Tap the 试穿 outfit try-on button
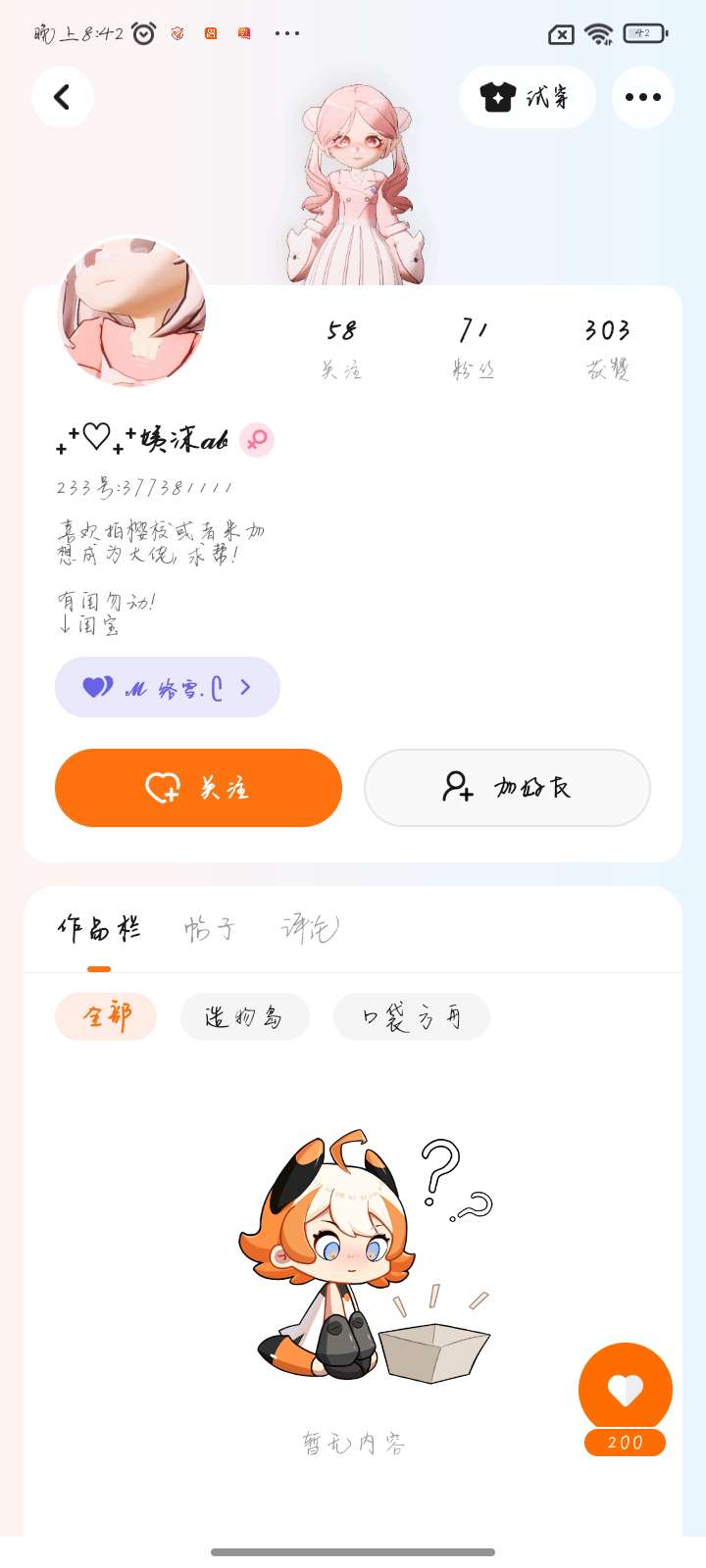Screen dimensions: 706x1568 527,97
